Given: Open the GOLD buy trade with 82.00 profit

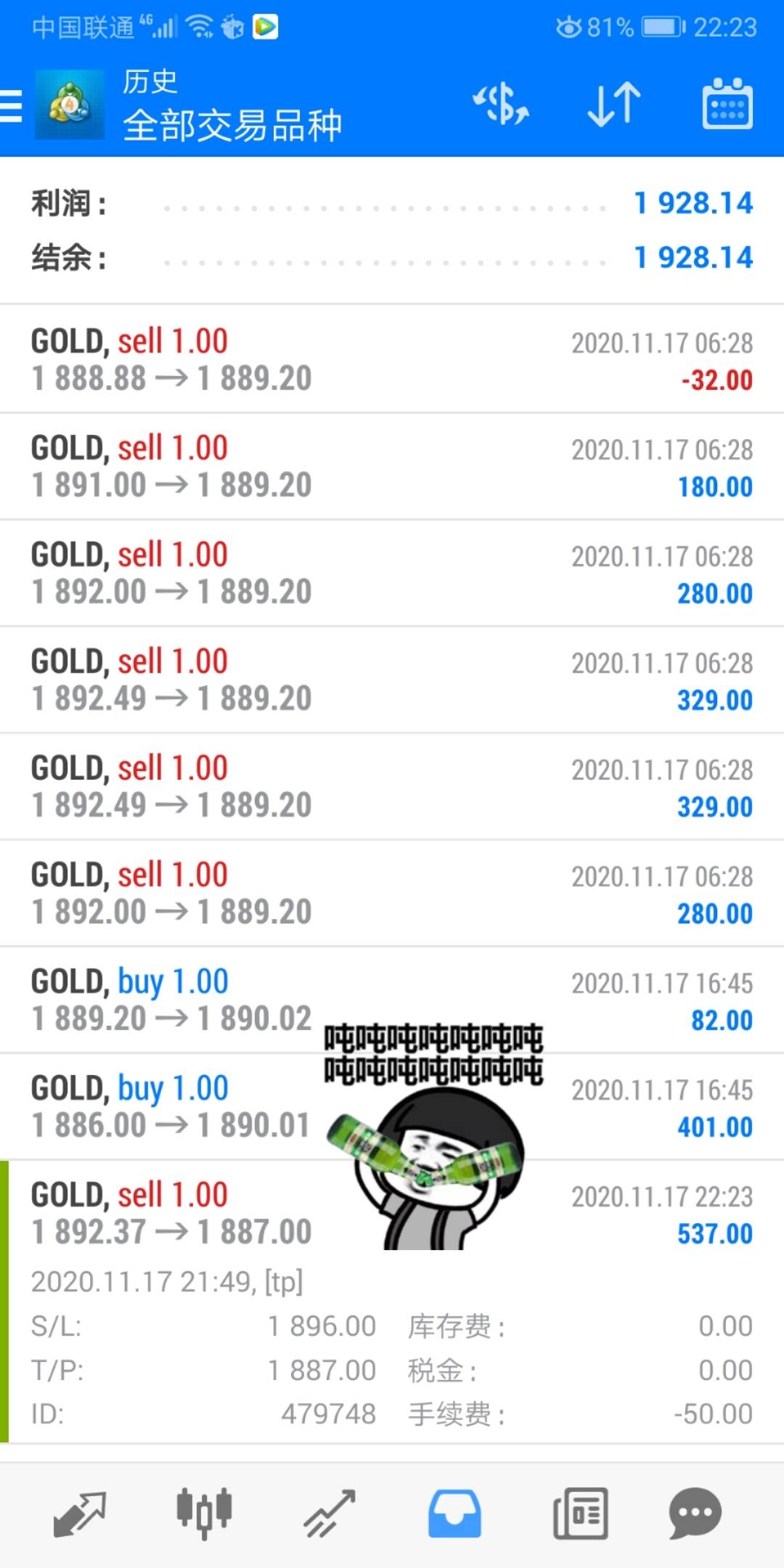Looking at the screenshot, I should click(x=392, y=1000).
